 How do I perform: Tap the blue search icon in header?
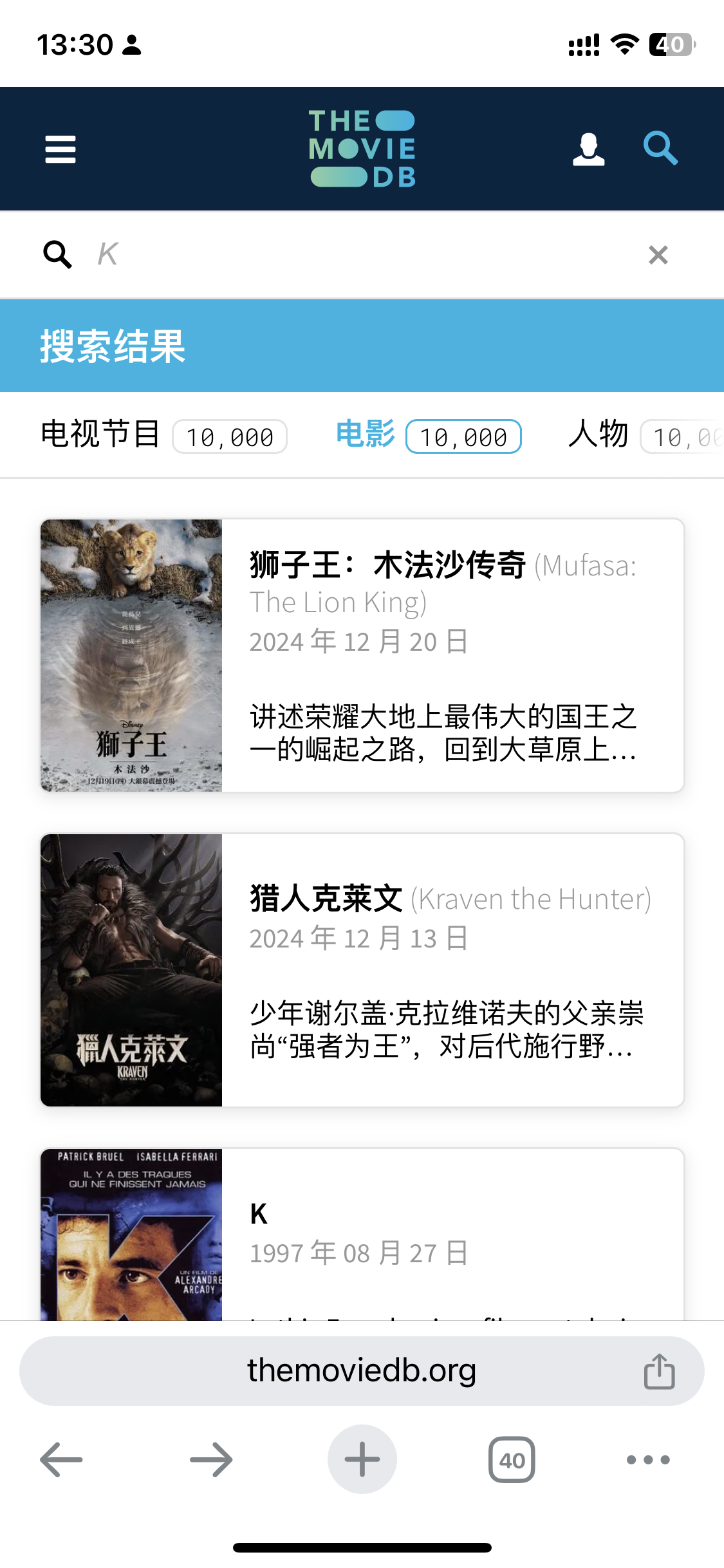click(660, 149)
